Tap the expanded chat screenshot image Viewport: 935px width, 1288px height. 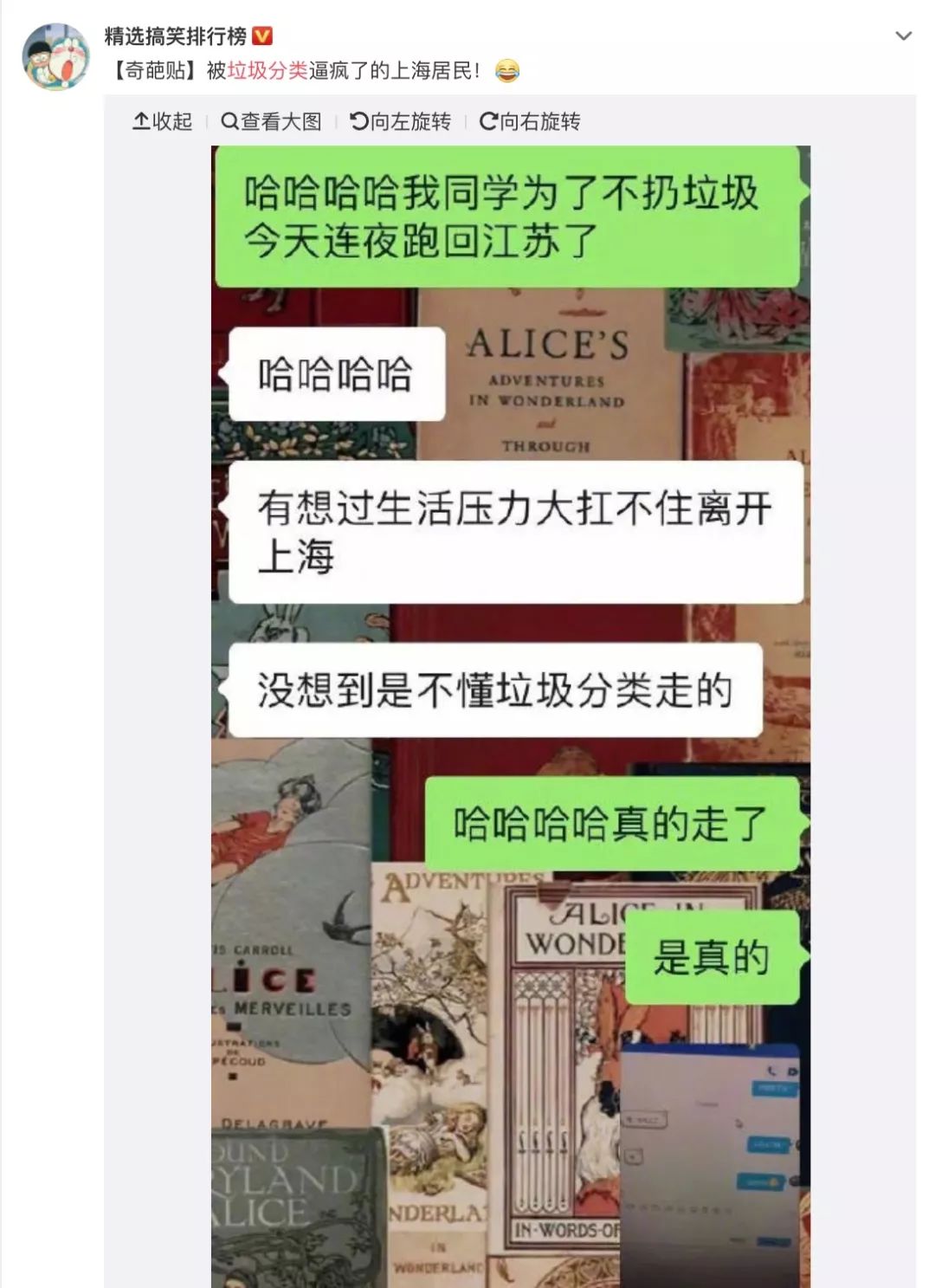(511, 716)
